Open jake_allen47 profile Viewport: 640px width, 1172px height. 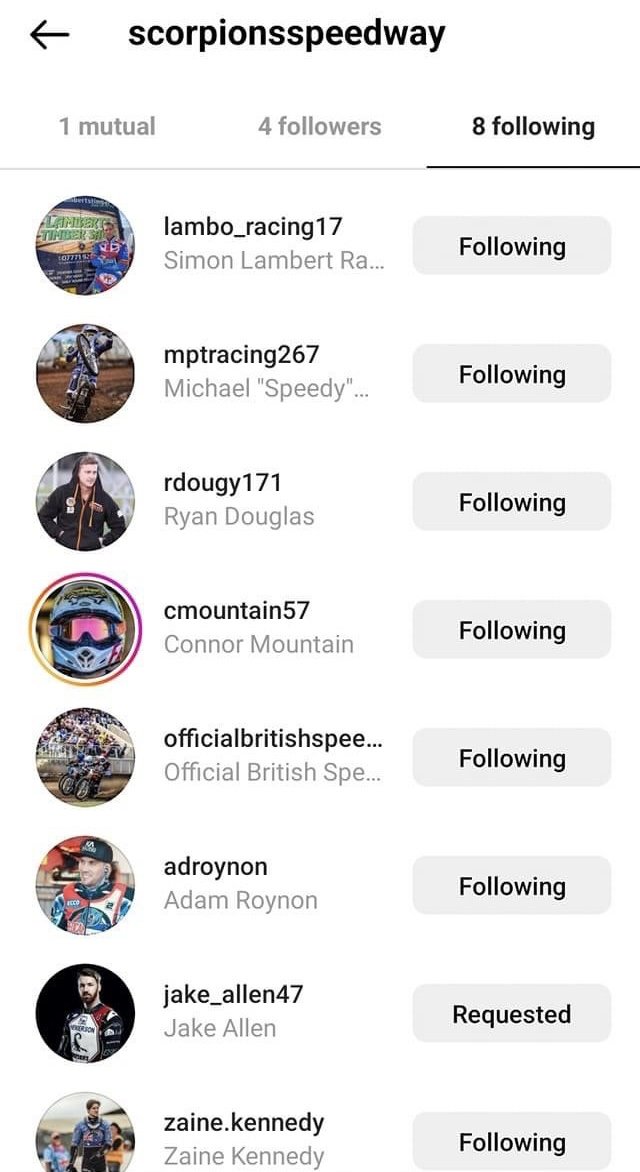233,994
